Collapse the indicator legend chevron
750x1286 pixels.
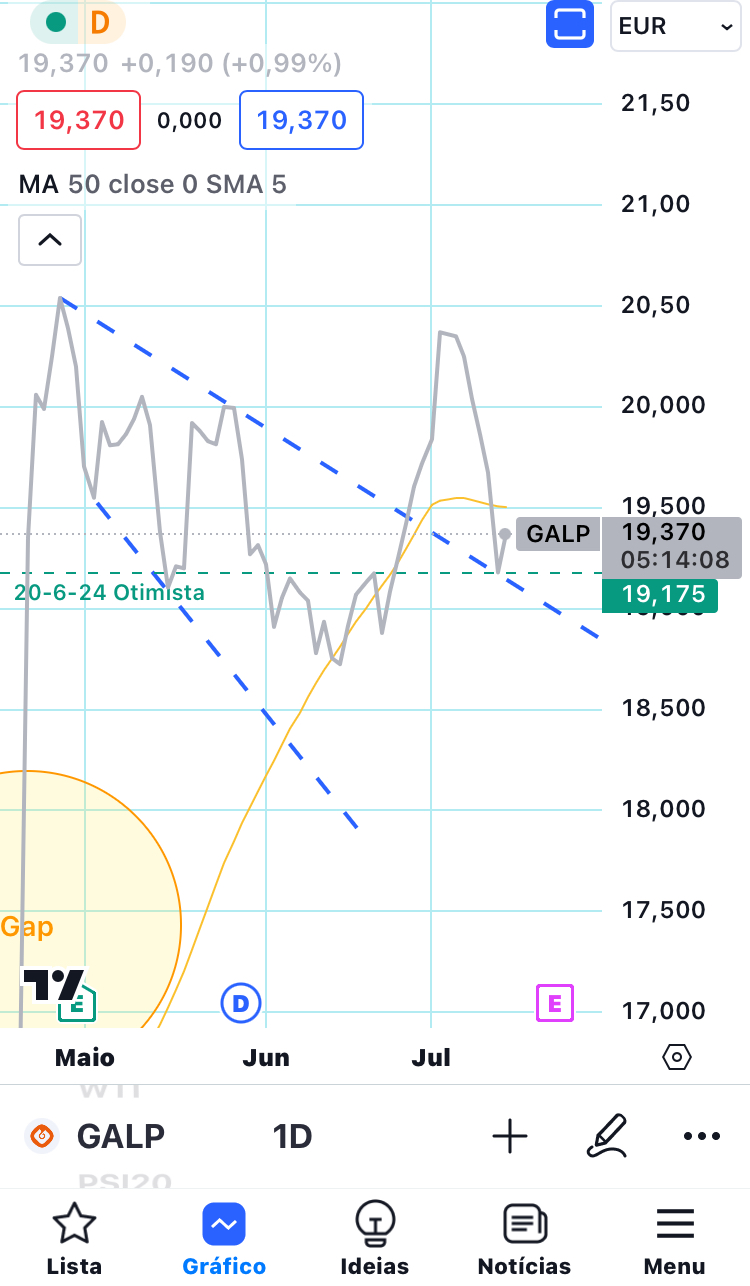coord(50,240)
